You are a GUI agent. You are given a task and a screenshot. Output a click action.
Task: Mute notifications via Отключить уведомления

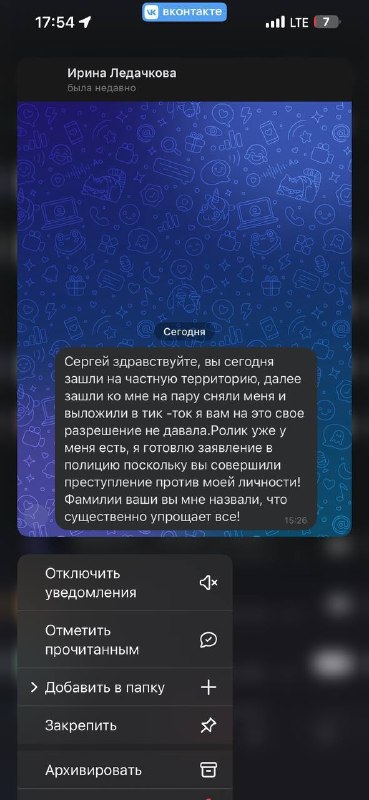pyautogui.click(x=125, y=583)
